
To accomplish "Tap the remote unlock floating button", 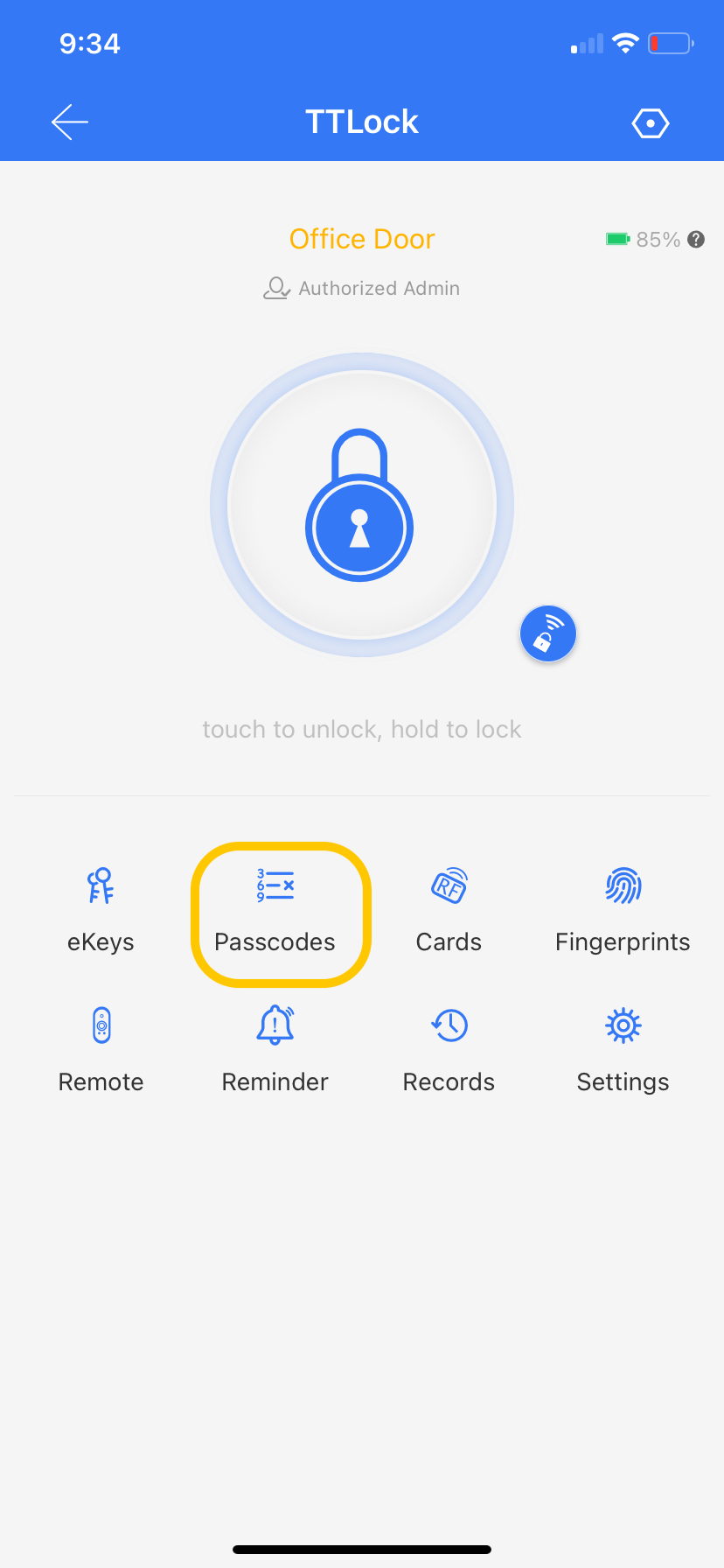I will 548,633.
